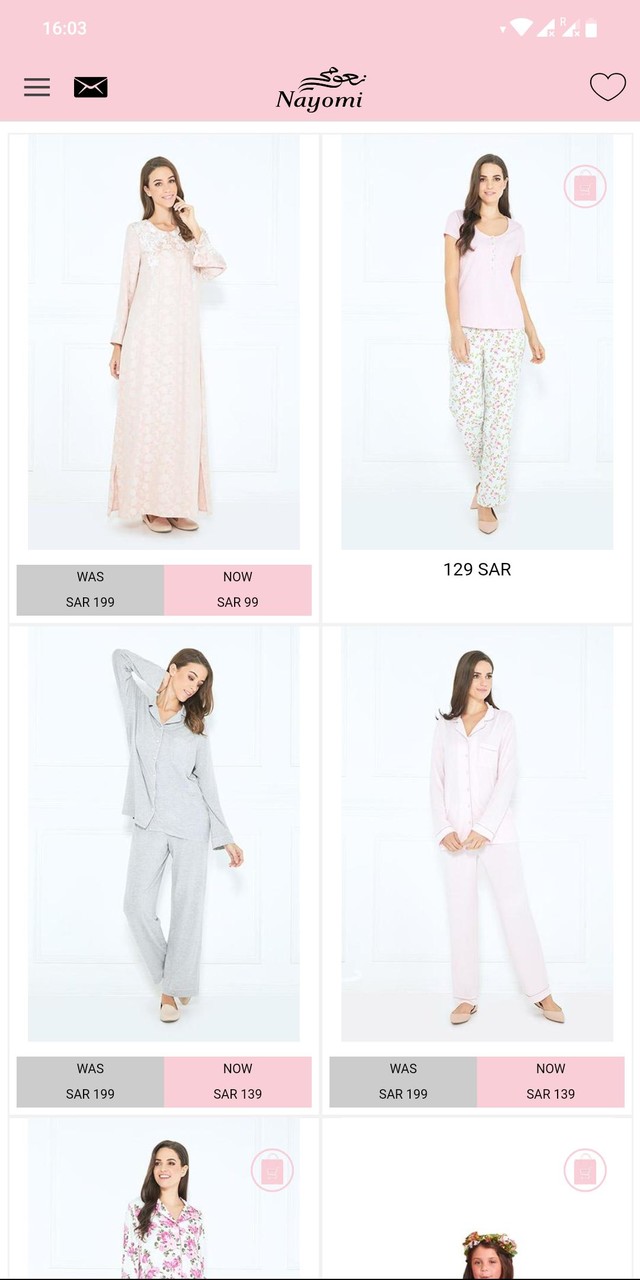View the light pink pajama set product
The width and height of the screenshot is (640, 1280).
(x=477, y=834)
